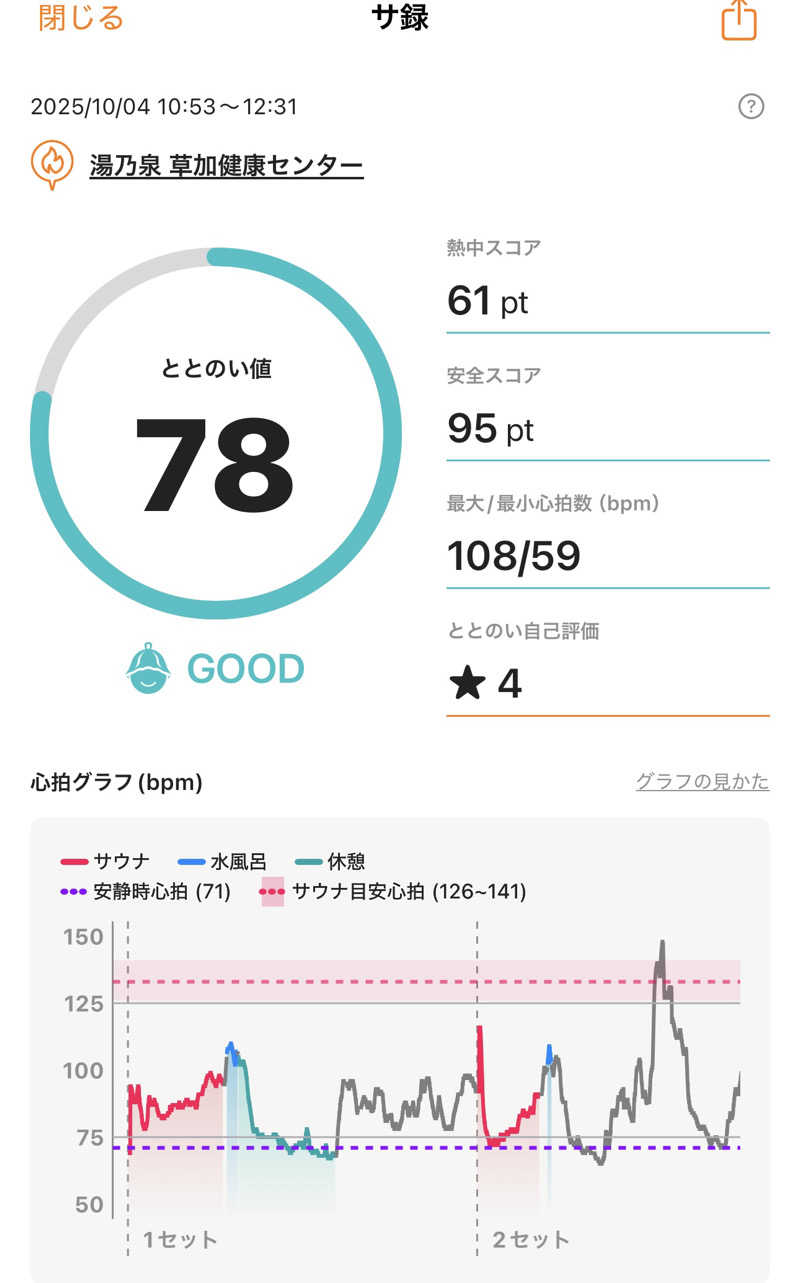800x1283 pixels.
Task: Open the help question mark icon
Action: (751, 106)
